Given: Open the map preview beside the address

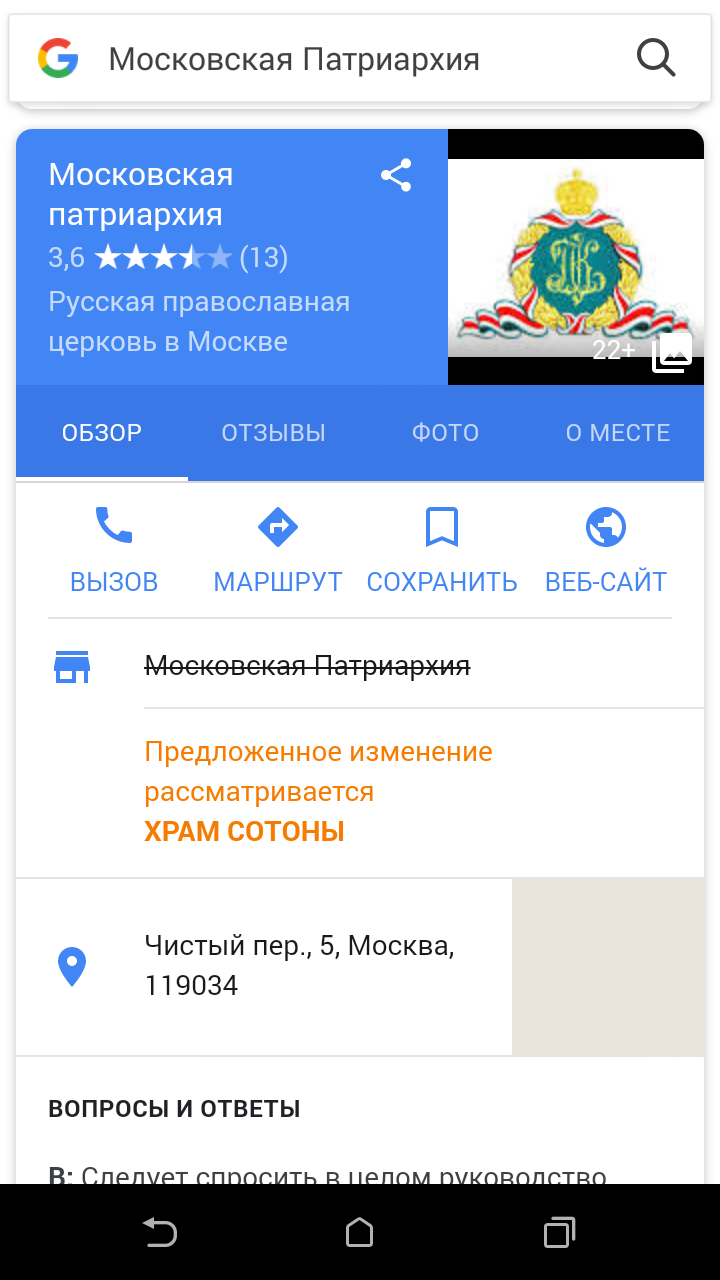Looking at the screenshot, I should tap(608, 967).
